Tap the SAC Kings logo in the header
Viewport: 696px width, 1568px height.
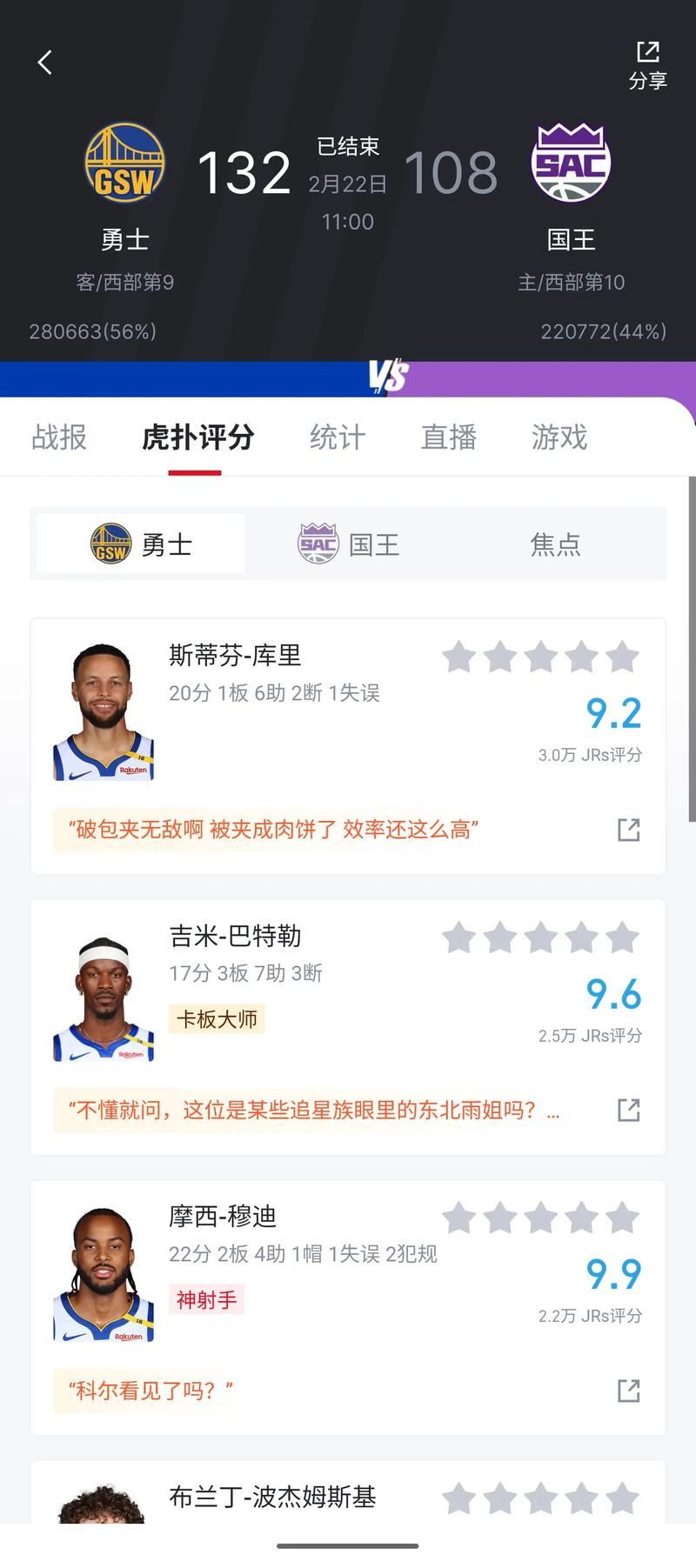(572, 163)
